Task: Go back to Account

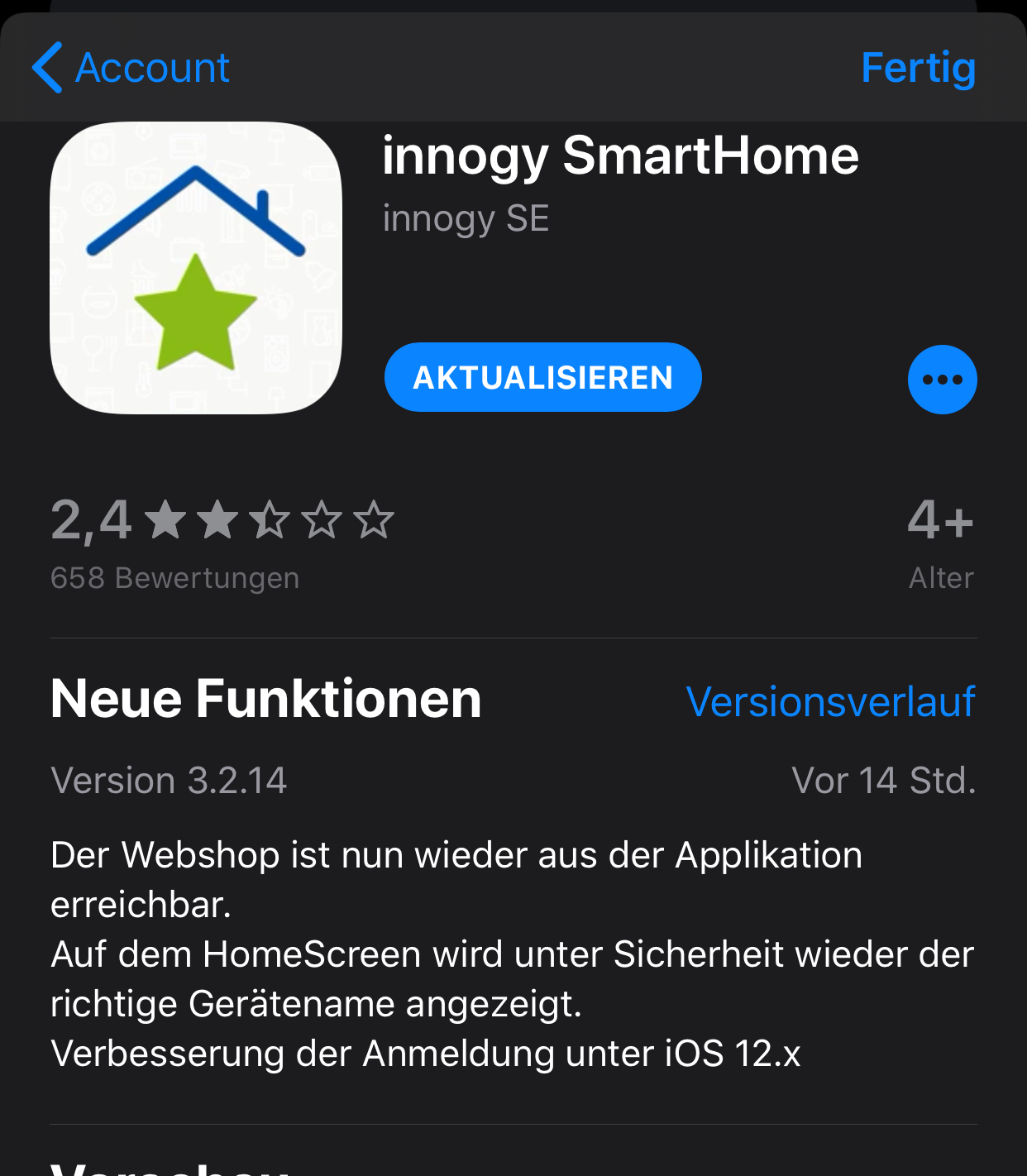Action: click(x=132, y=68)
